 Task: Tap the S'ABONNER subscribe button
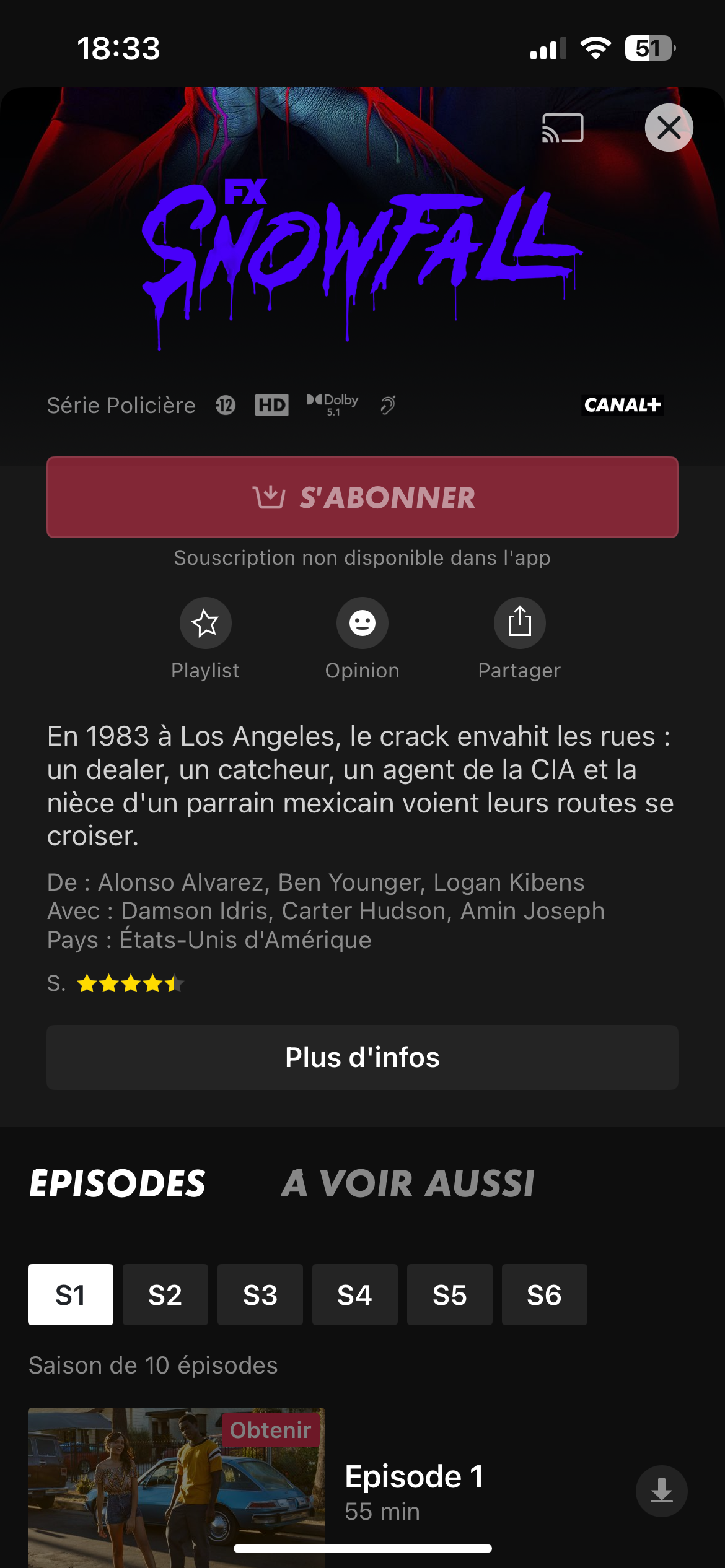[x=362, y=497]
